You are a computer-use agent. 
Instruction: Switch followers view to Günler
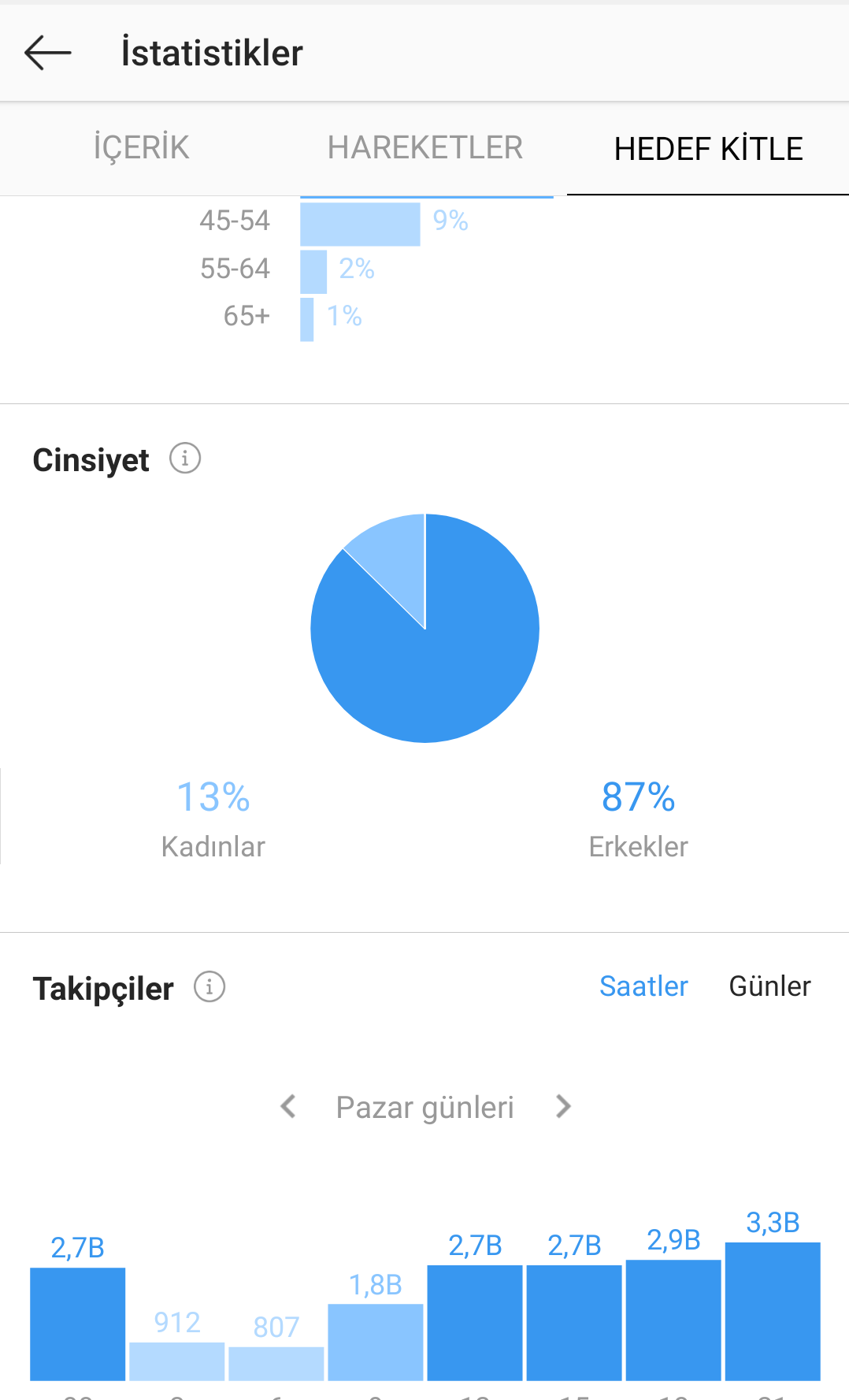pyautogui.click(x=769, y=986)
